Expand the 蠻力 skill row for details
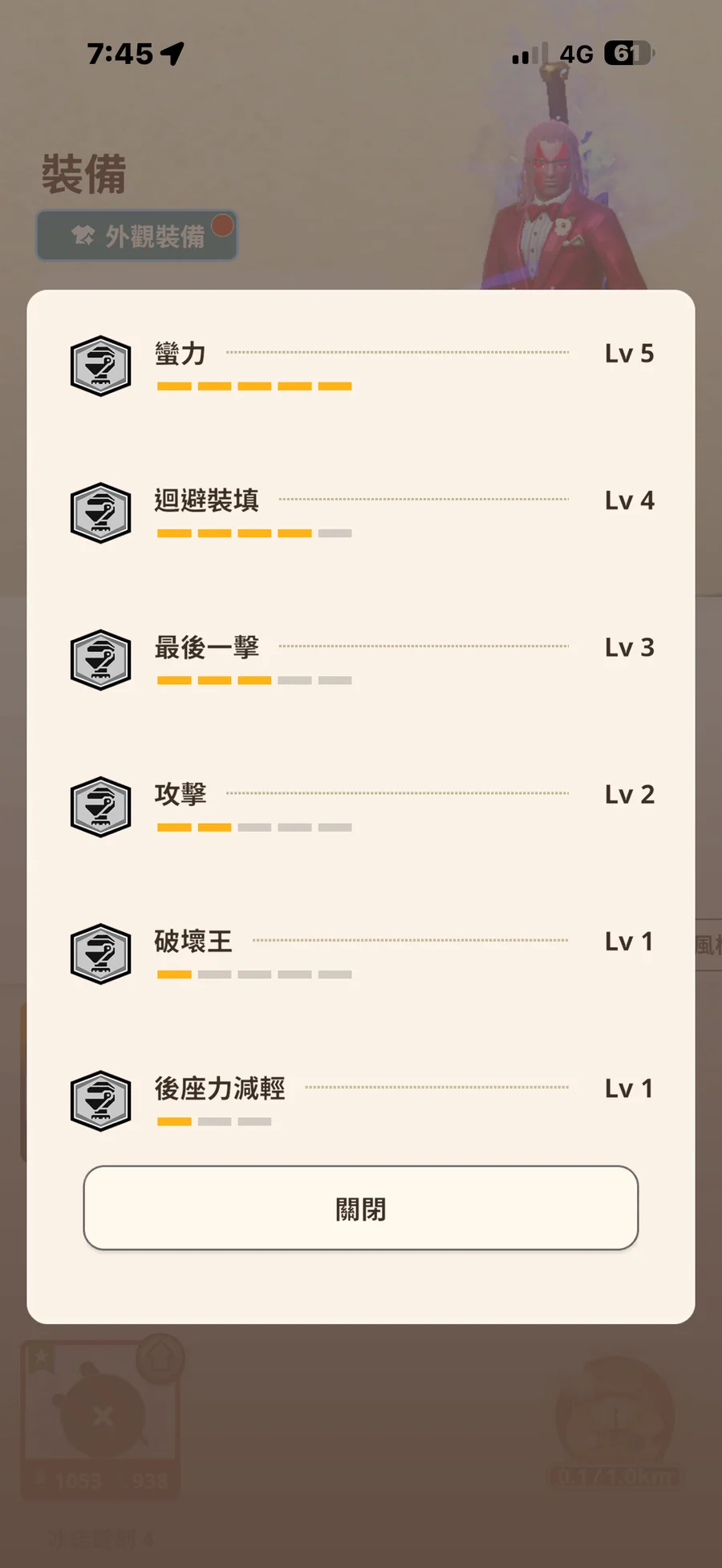This screenshot has height=1568, width=722. pyautogui.click(x=361, y=366)
